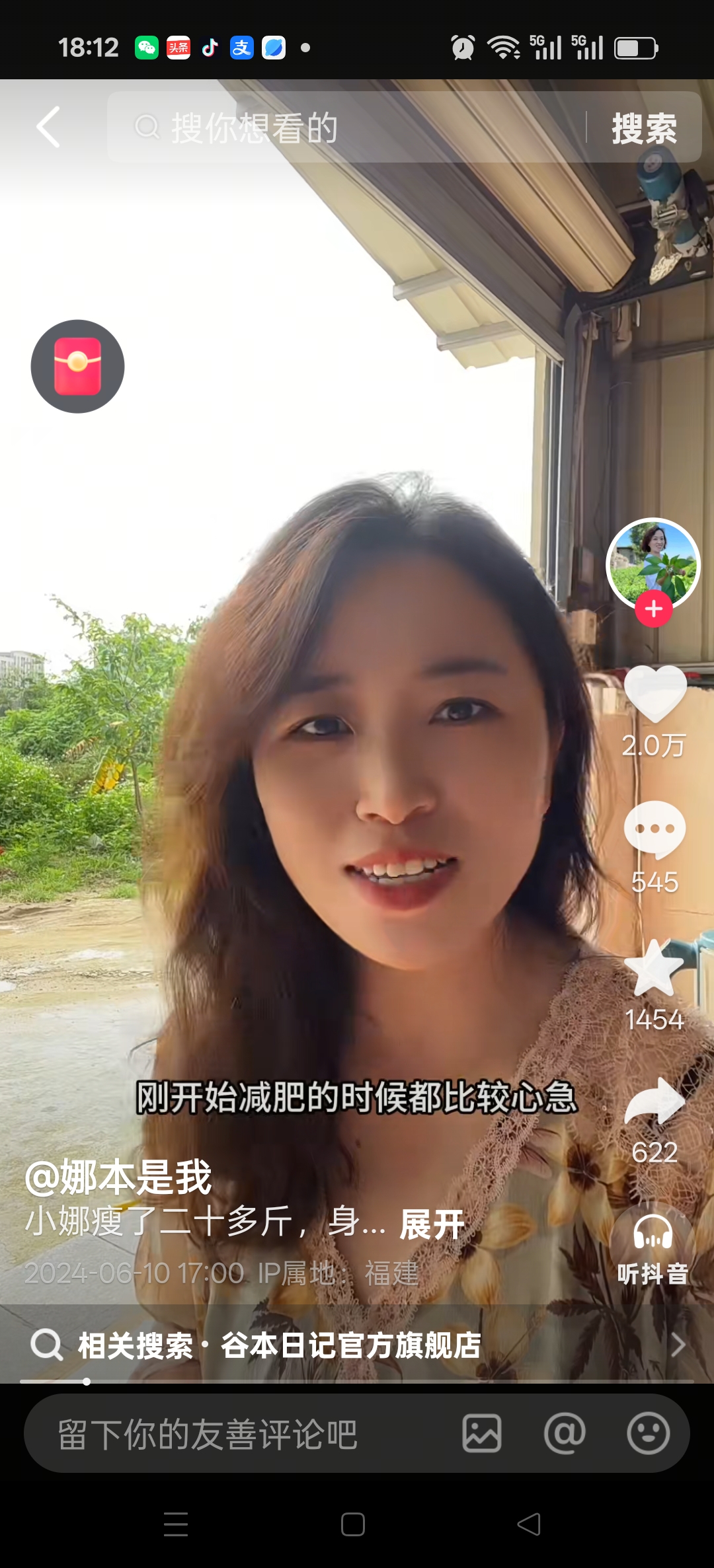Open the emoji picker in the comment bar
The height and width of the screenshot is (1568, 714).
(x=648, y=1434)
